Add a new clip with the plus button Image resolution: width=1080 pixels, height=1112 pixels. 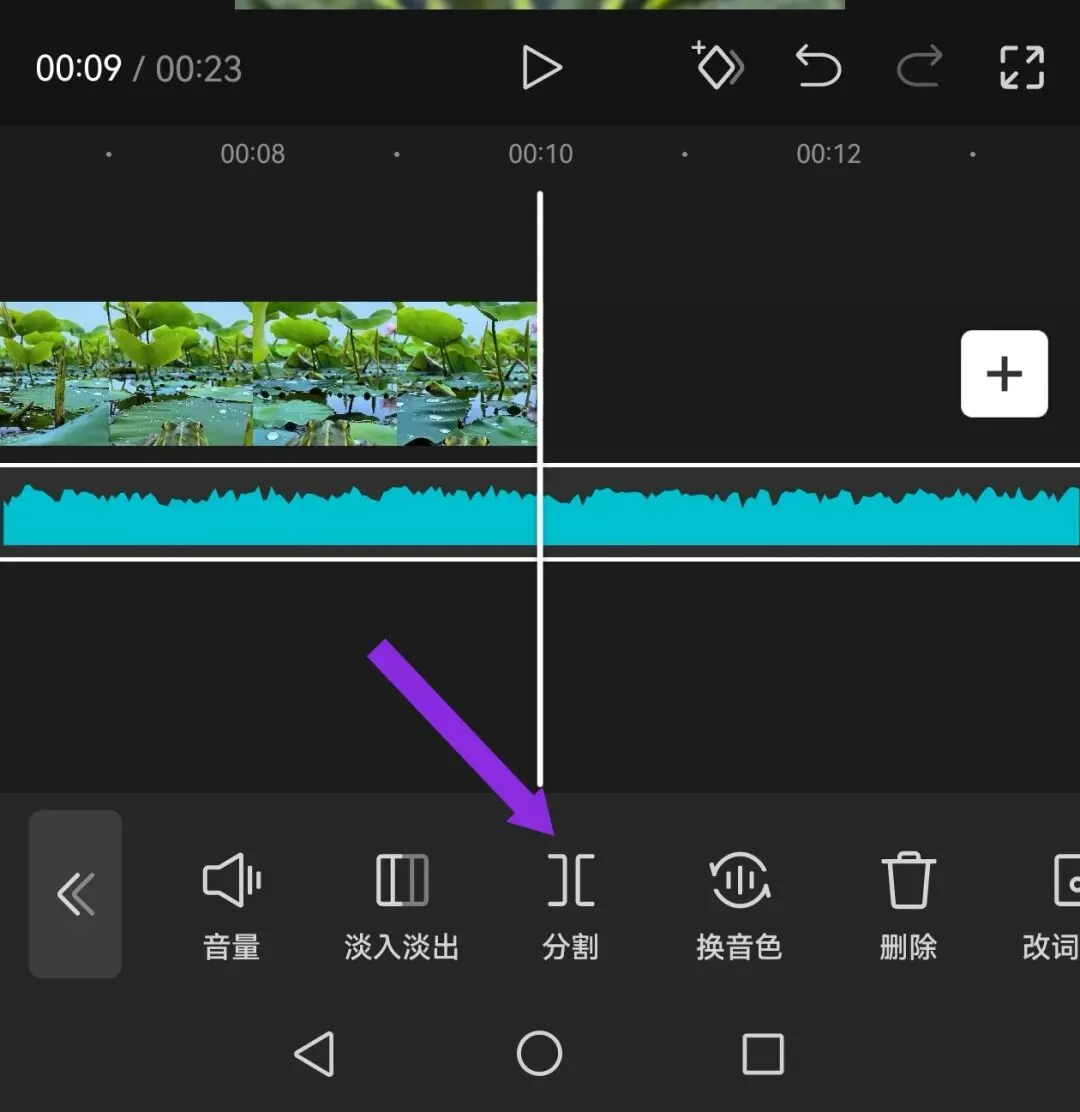pos(1004,374)
